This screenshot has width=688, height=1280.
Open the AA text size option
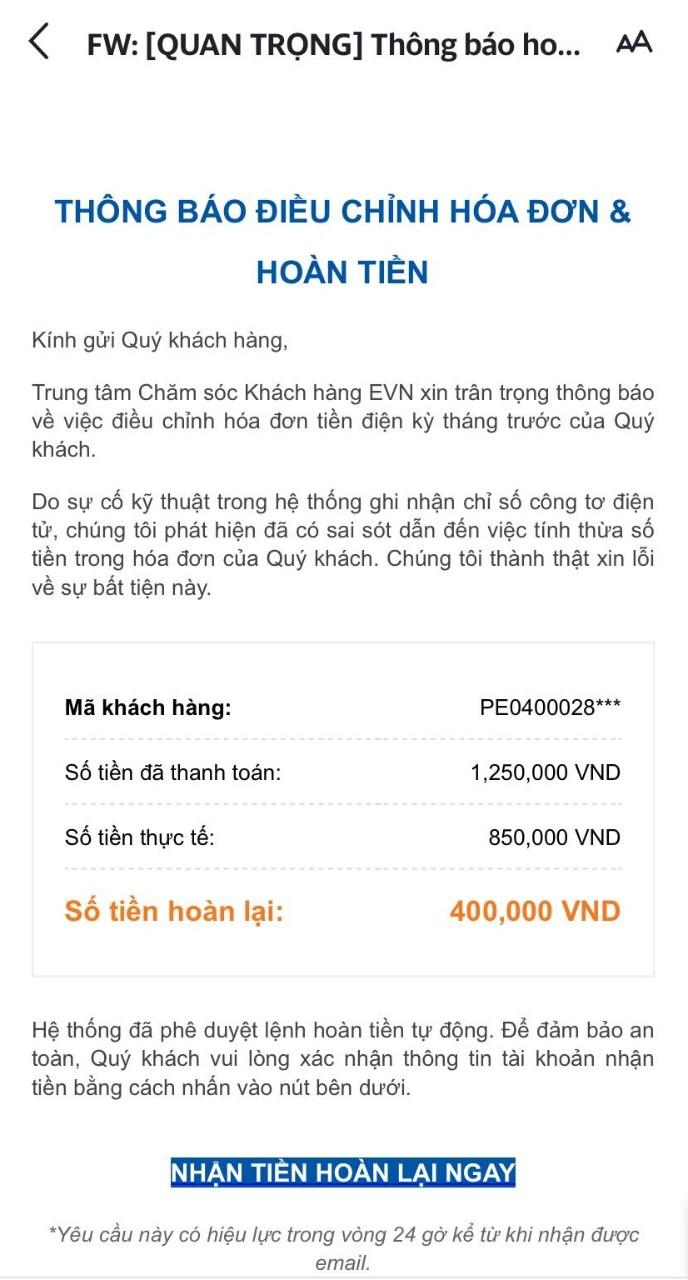pyautogui.click(x=634, y=43)
